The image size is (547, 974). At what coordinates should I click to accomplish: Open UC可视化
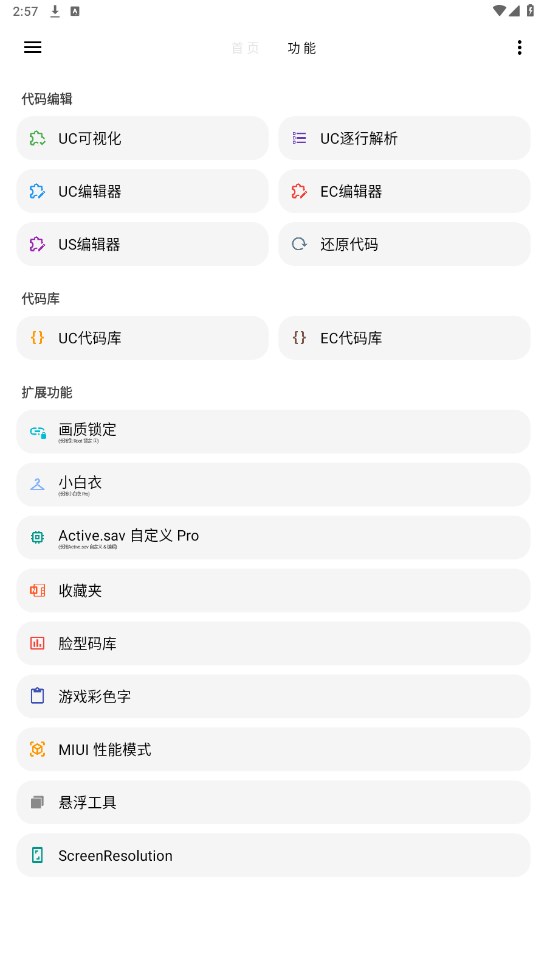pyautogui.click(x=142, y=139)
